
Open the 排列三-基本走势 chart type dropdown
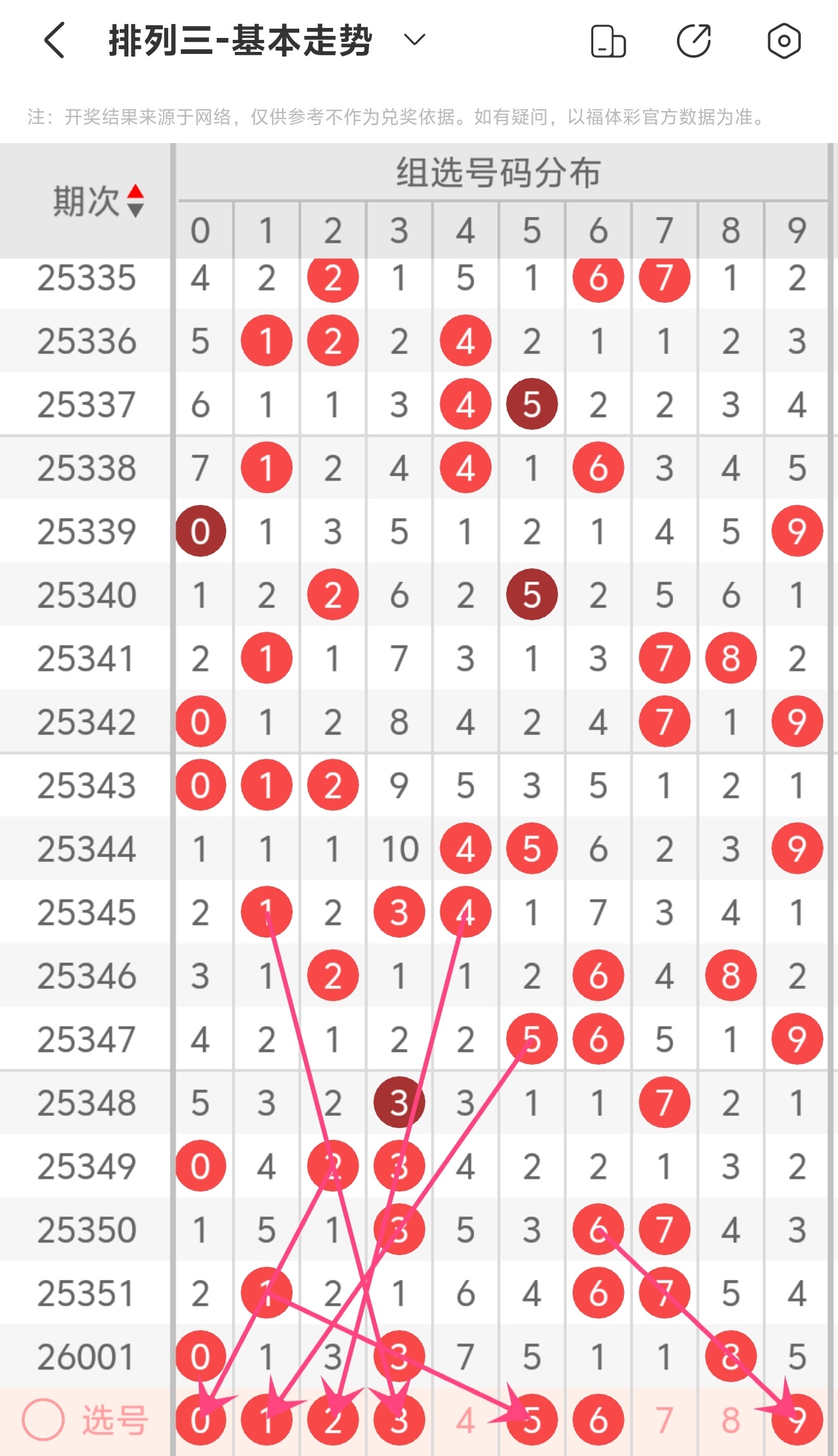414,41
